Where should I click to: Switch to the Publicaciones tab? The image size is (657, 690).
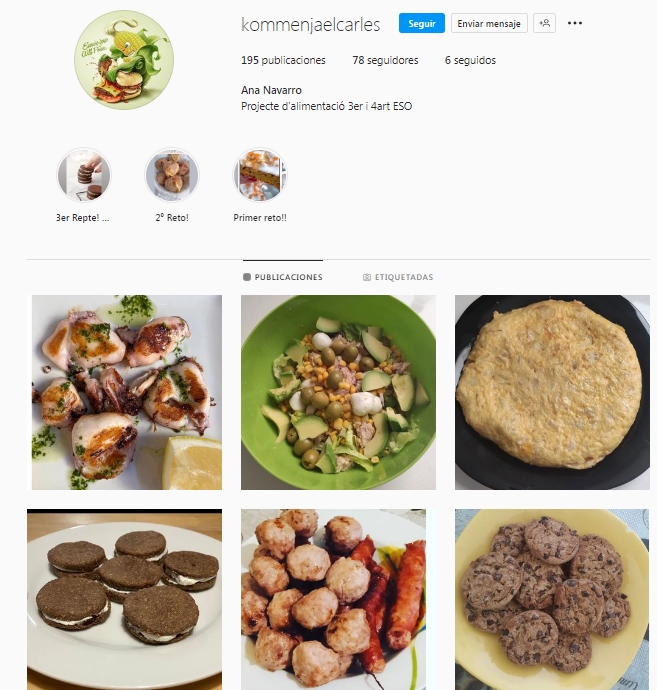(283, 277)
